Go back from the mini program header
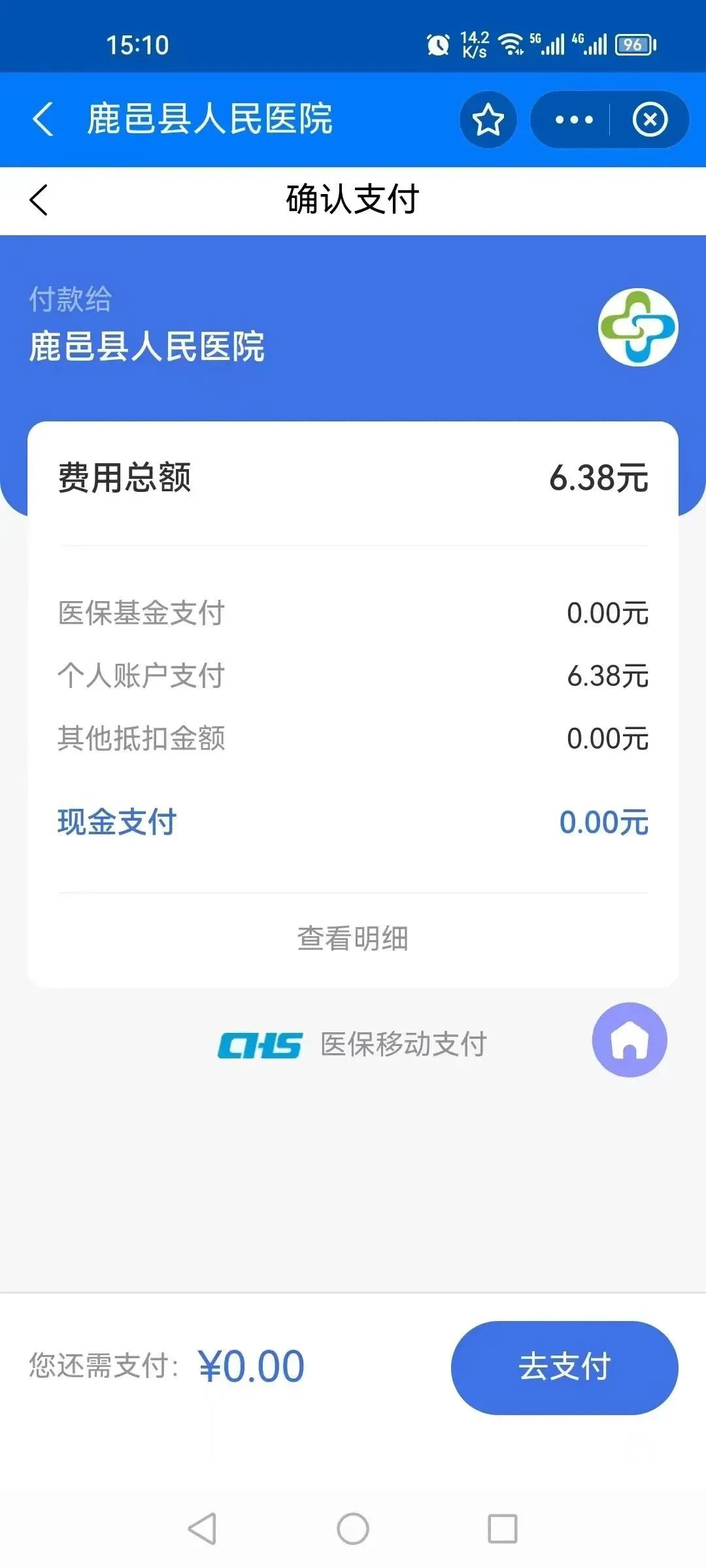Screen dimensions: 706x1568 click(x=42, y=120)
